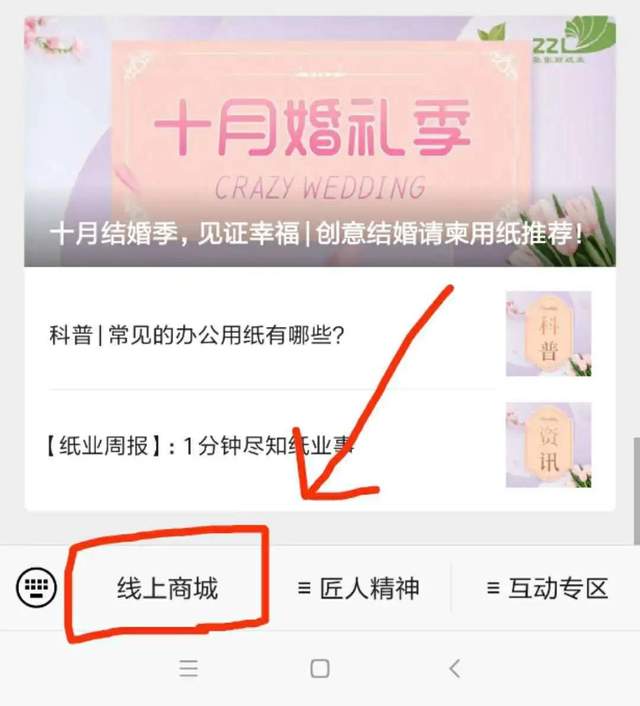Go to the home screen
This screenshot has height=706, width=640.
(320, 668)
